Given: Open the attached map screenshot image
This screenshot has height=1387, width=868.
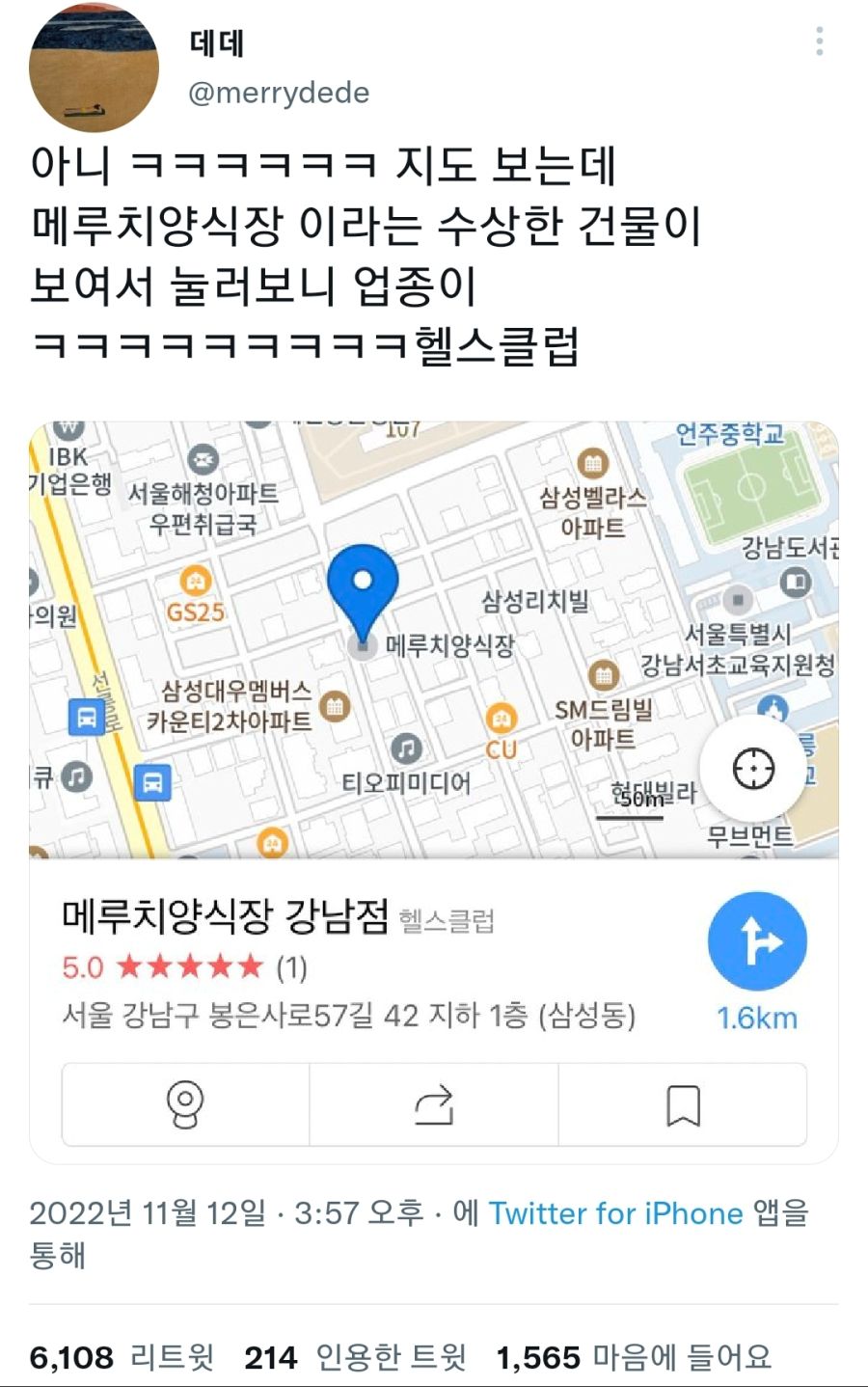Looking at the screenshot, I should pyautogui.click(x=434, y=791).
